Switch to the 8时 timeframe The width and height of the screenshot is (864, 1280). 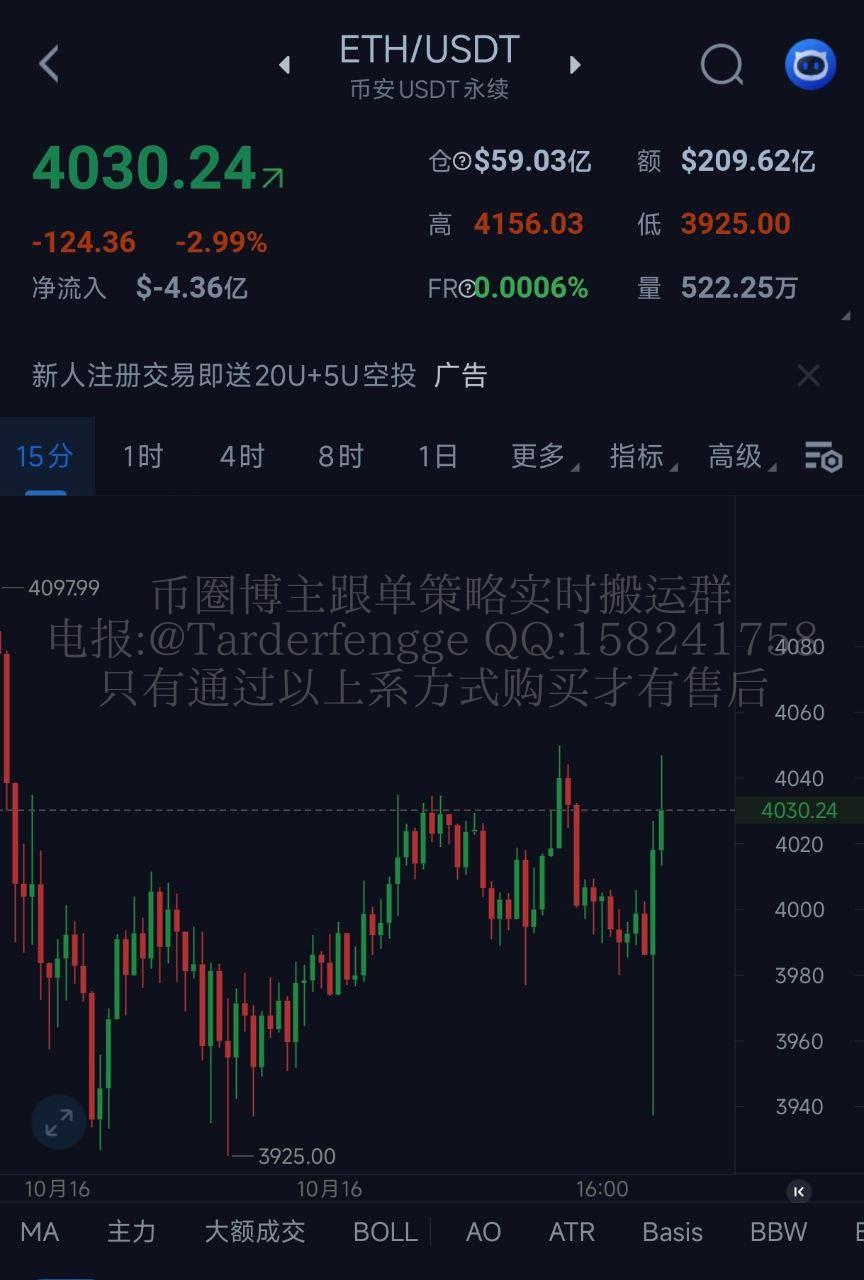click(340, 457)
